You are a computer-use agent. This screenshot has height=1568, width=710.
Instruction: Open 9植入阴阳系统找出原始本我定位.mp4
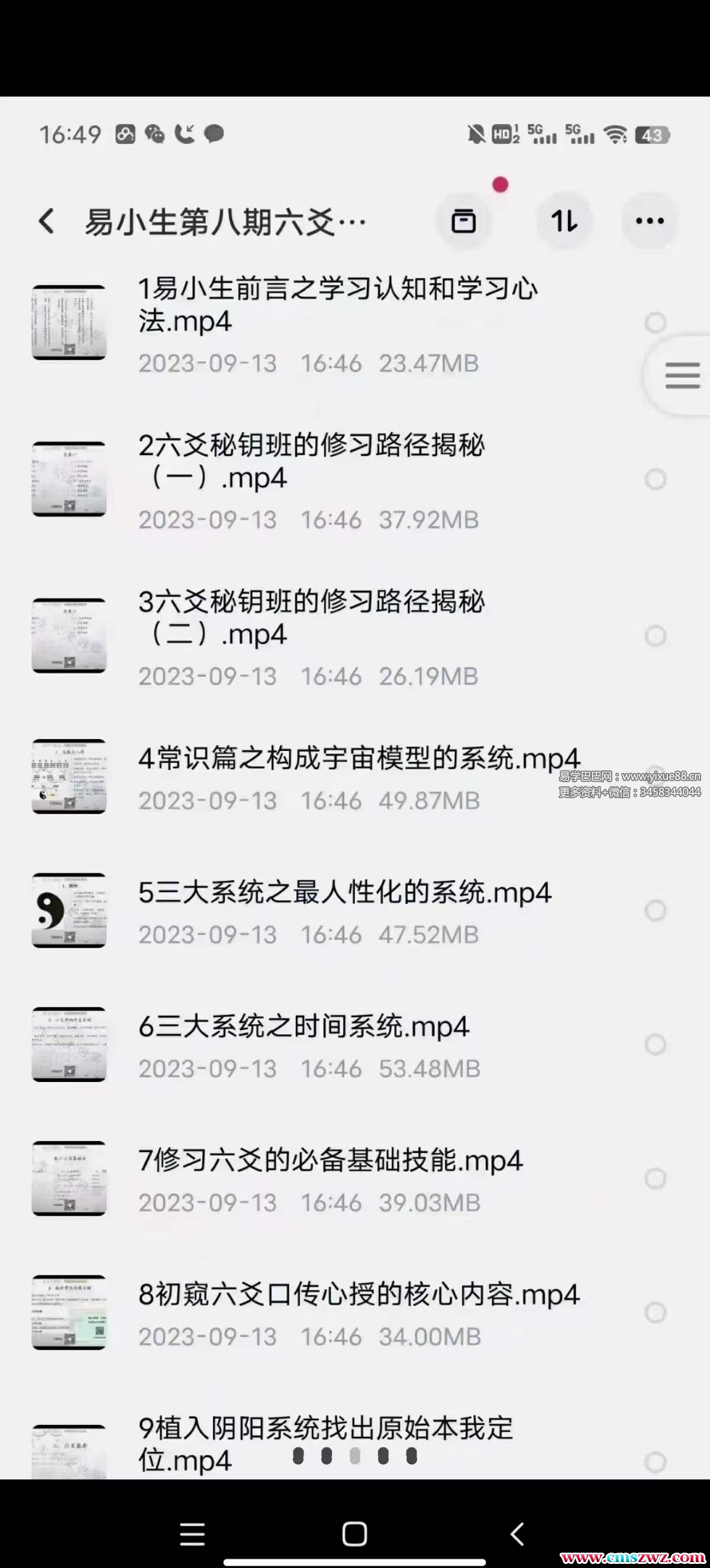coord(326,1443)
